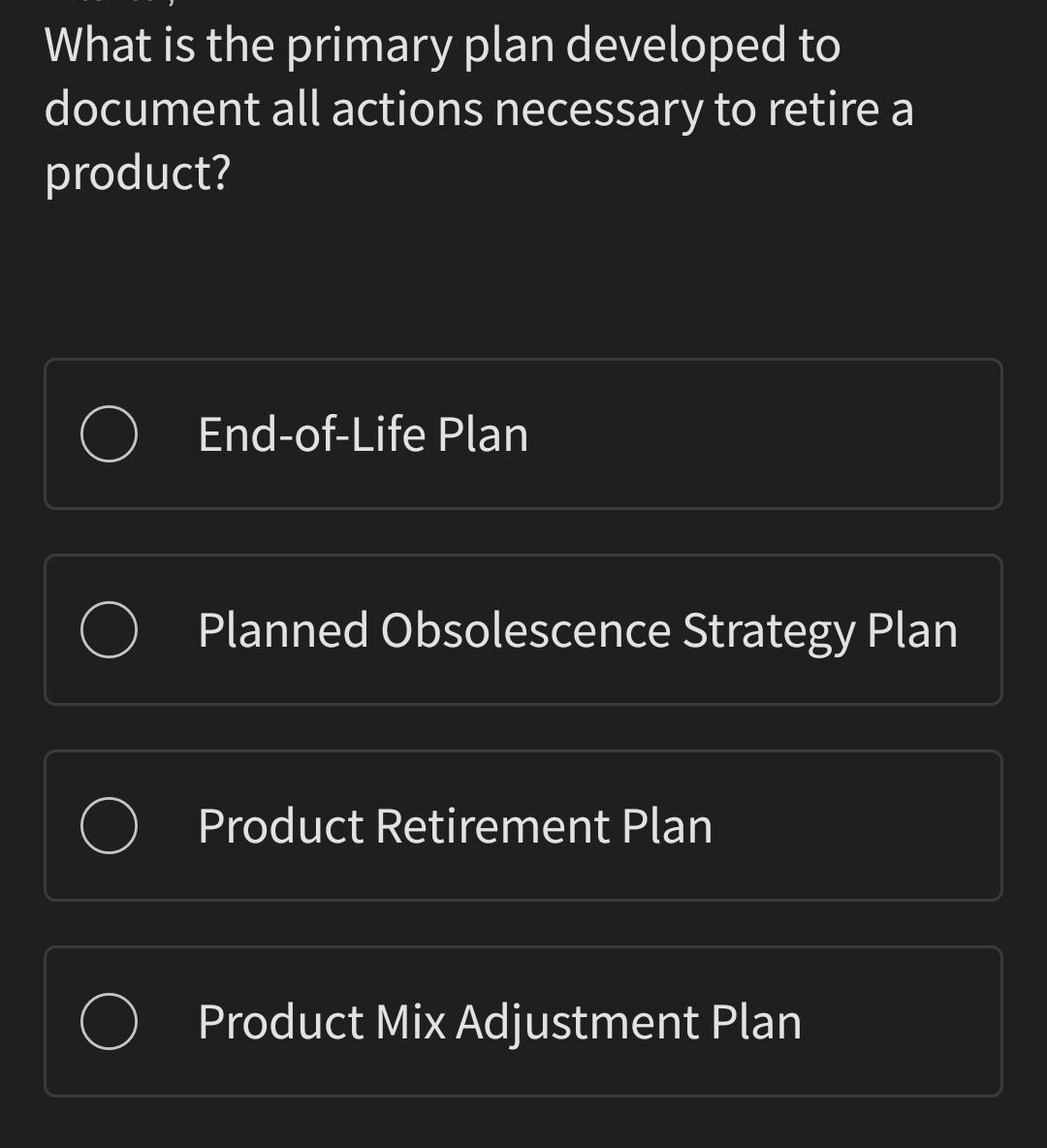Screen dimensions: 1047x1148
Task: Click the Product Mix Adjustment Plan label text
Action: [x=499, y=1021]
